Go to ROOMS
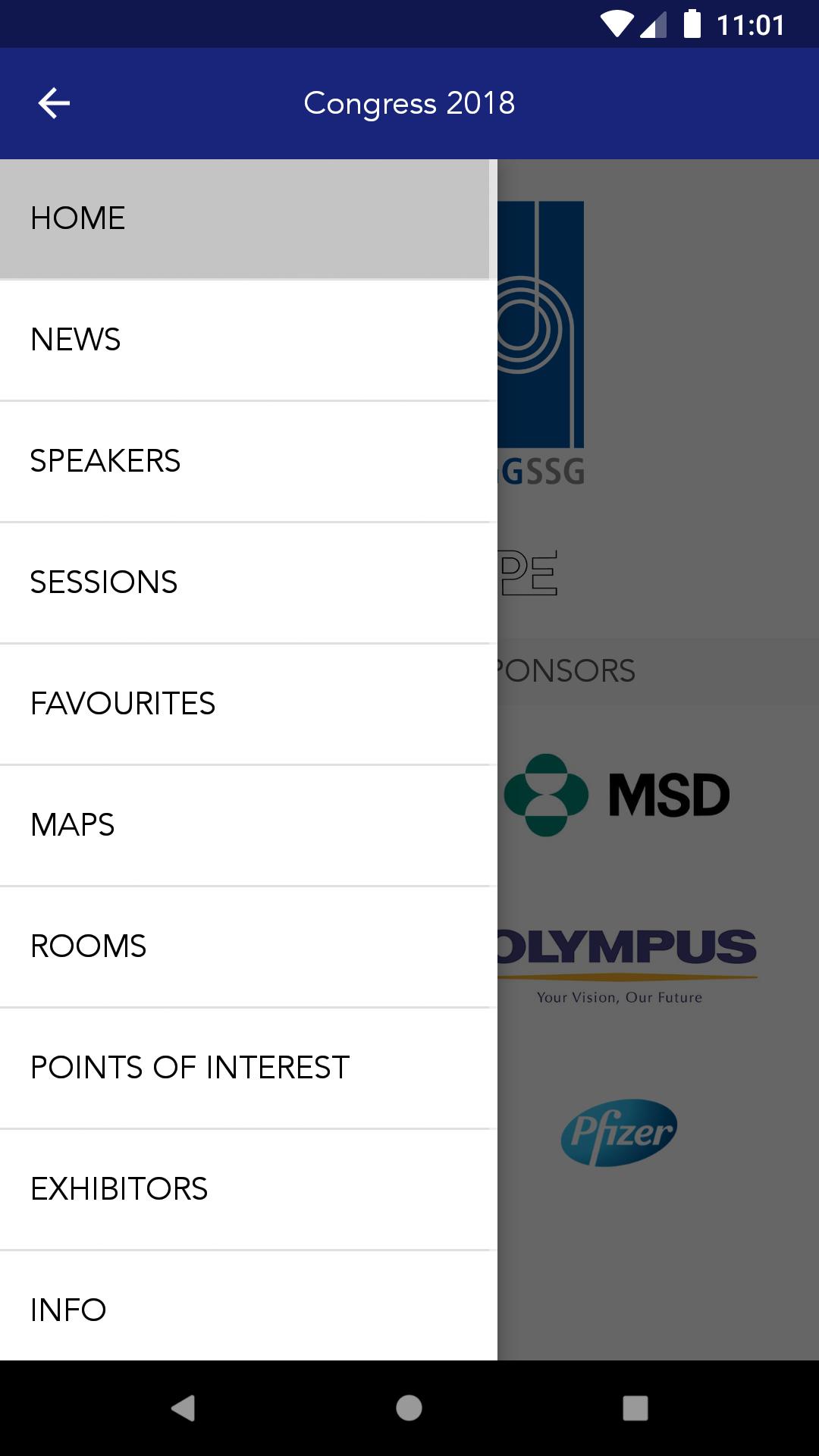 (x=249, y=946)
